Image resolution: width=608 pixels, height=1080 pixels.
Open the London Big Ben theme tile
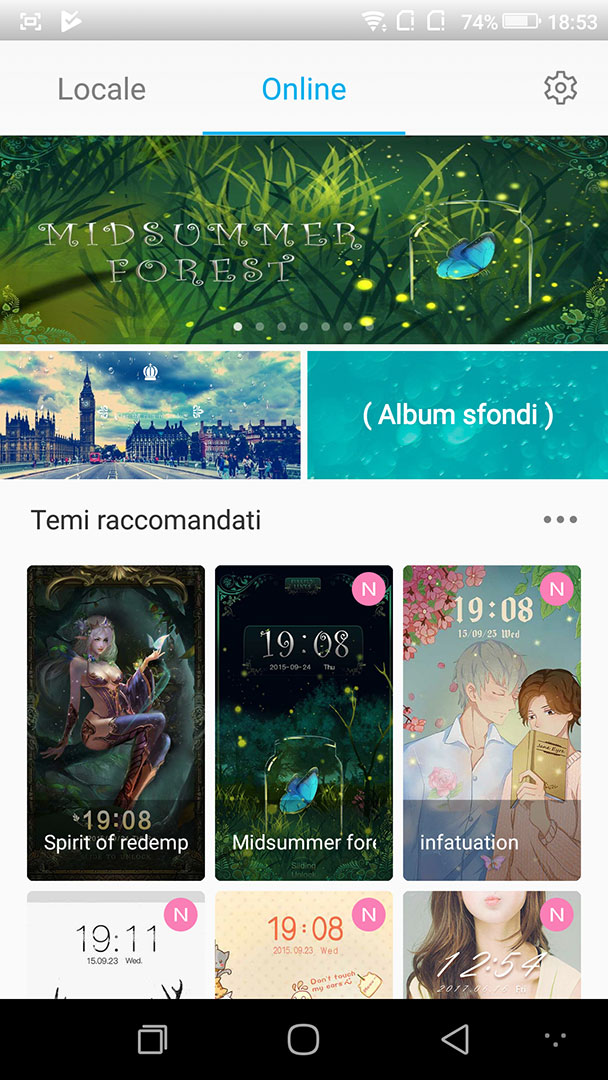click(150, 415)
